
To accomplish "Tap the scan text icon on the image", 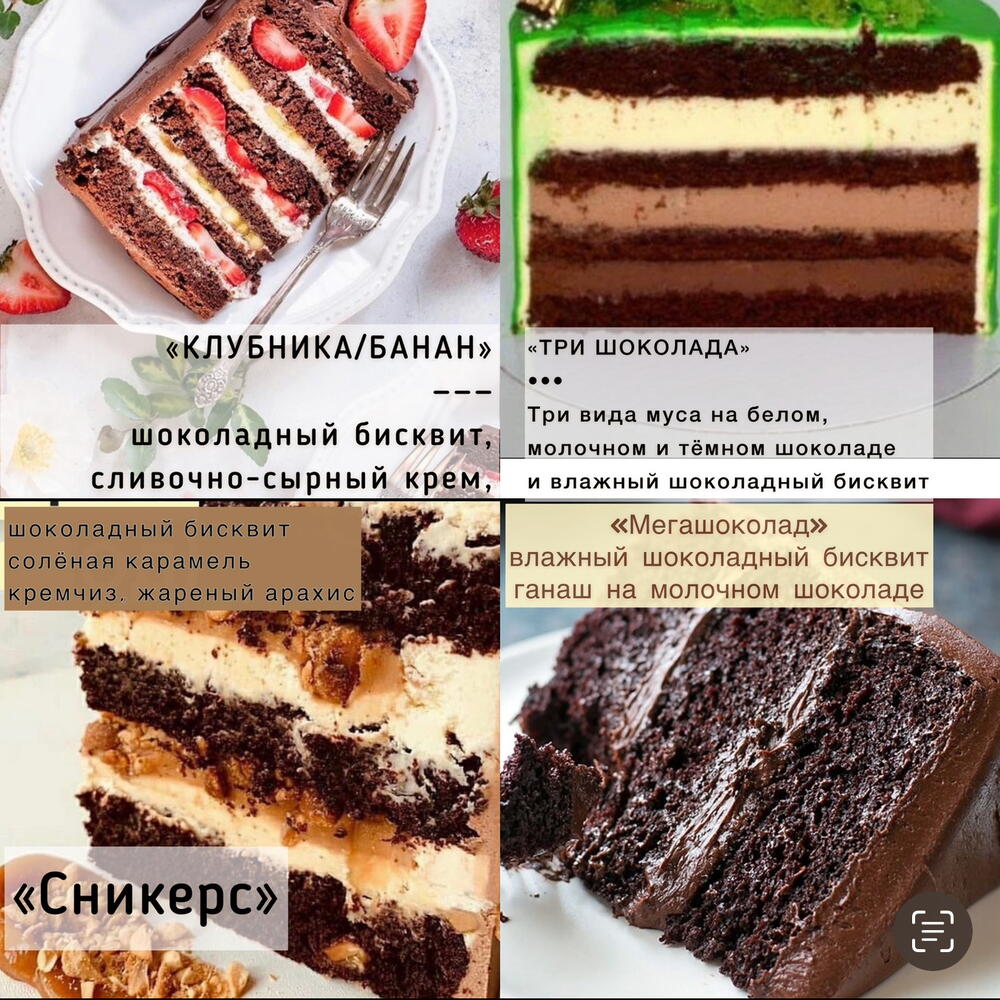I will [932, 931].
